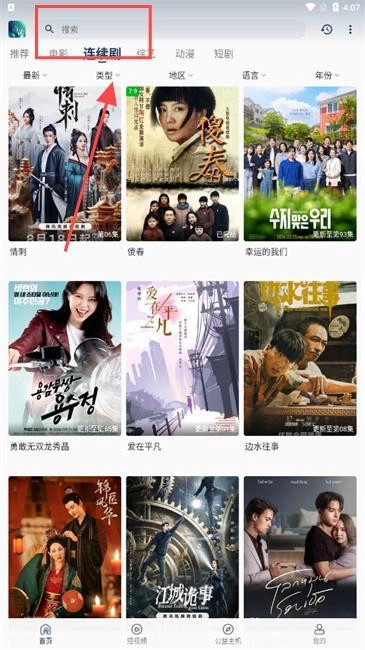Image resolution: width=365 pixels, height=650 pixels.
Task: Open the watch history clock icon
Action: click(327, 29)
